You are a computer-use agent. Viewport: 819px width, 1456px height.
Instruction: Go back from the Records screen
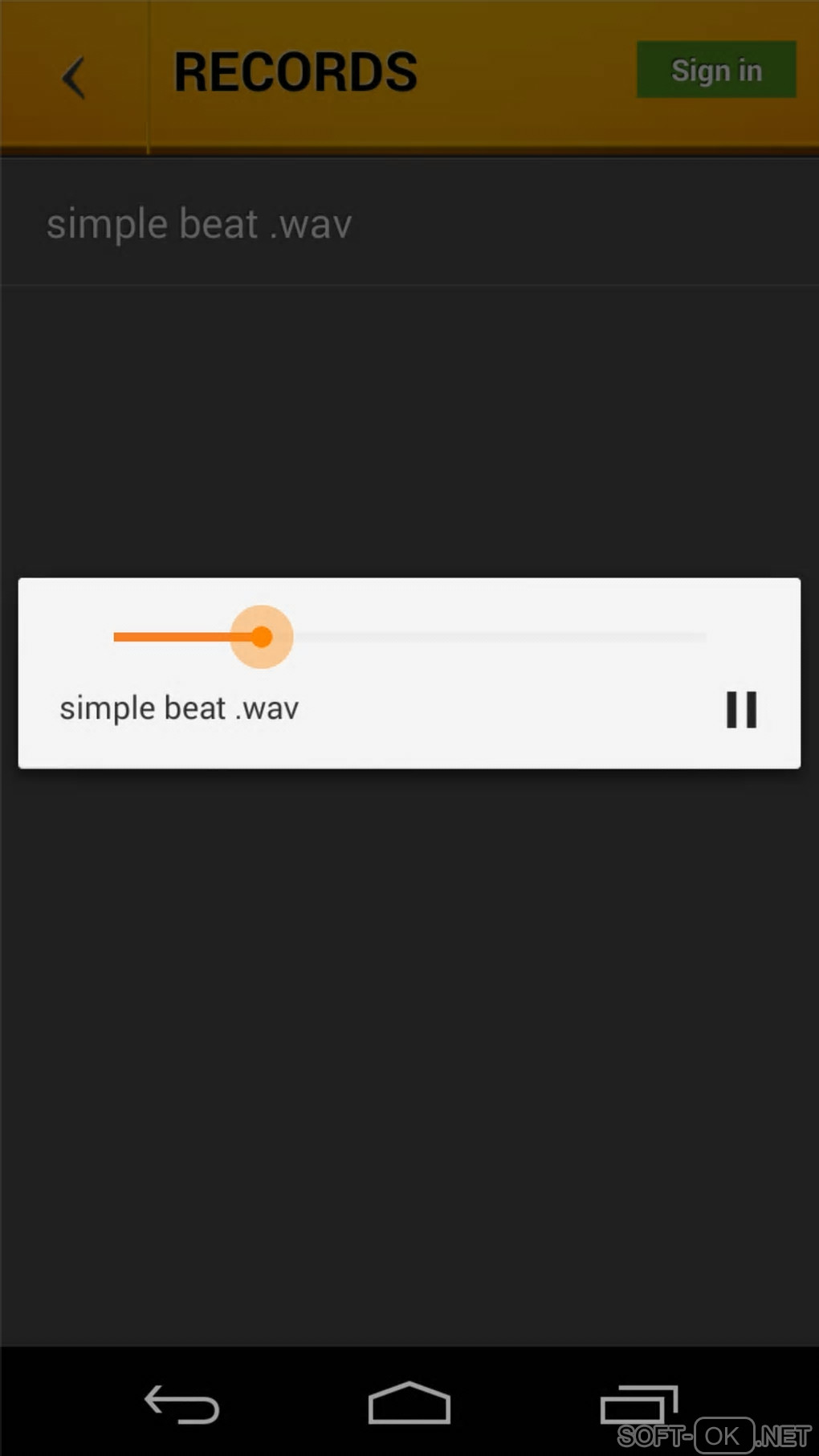pos(74,76)
